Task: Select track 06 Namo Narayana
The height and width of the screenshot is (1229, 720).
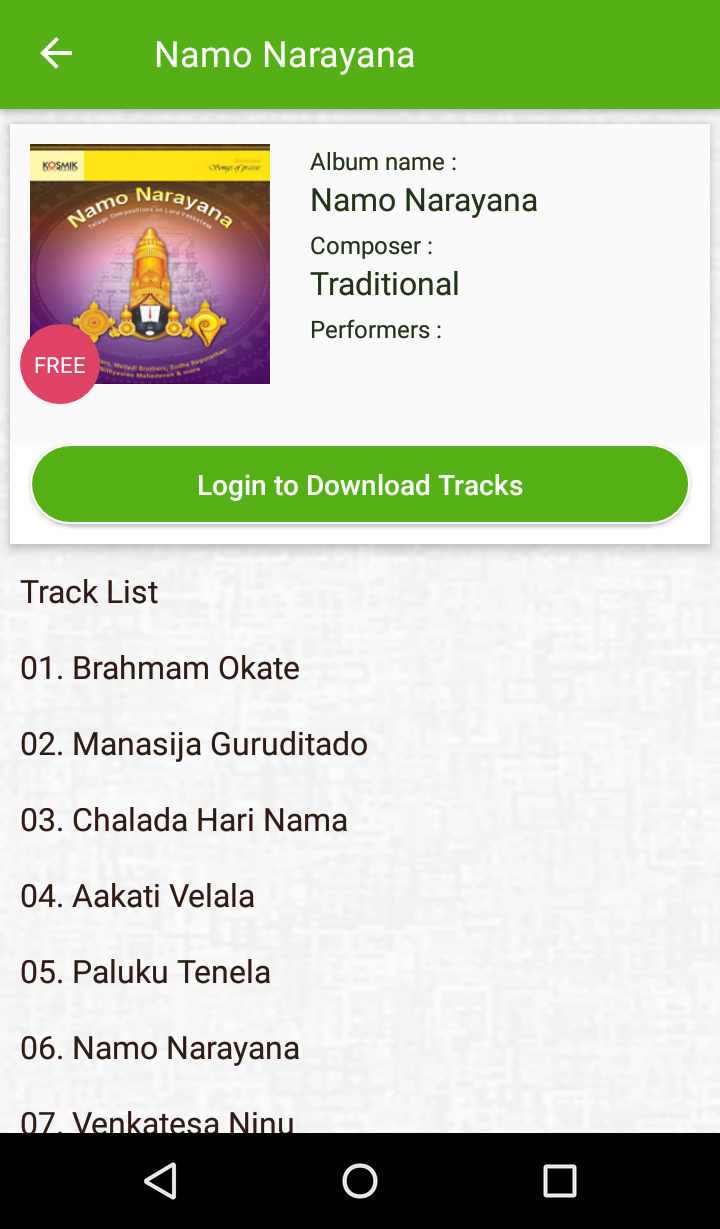Action: click(160, 1048)
